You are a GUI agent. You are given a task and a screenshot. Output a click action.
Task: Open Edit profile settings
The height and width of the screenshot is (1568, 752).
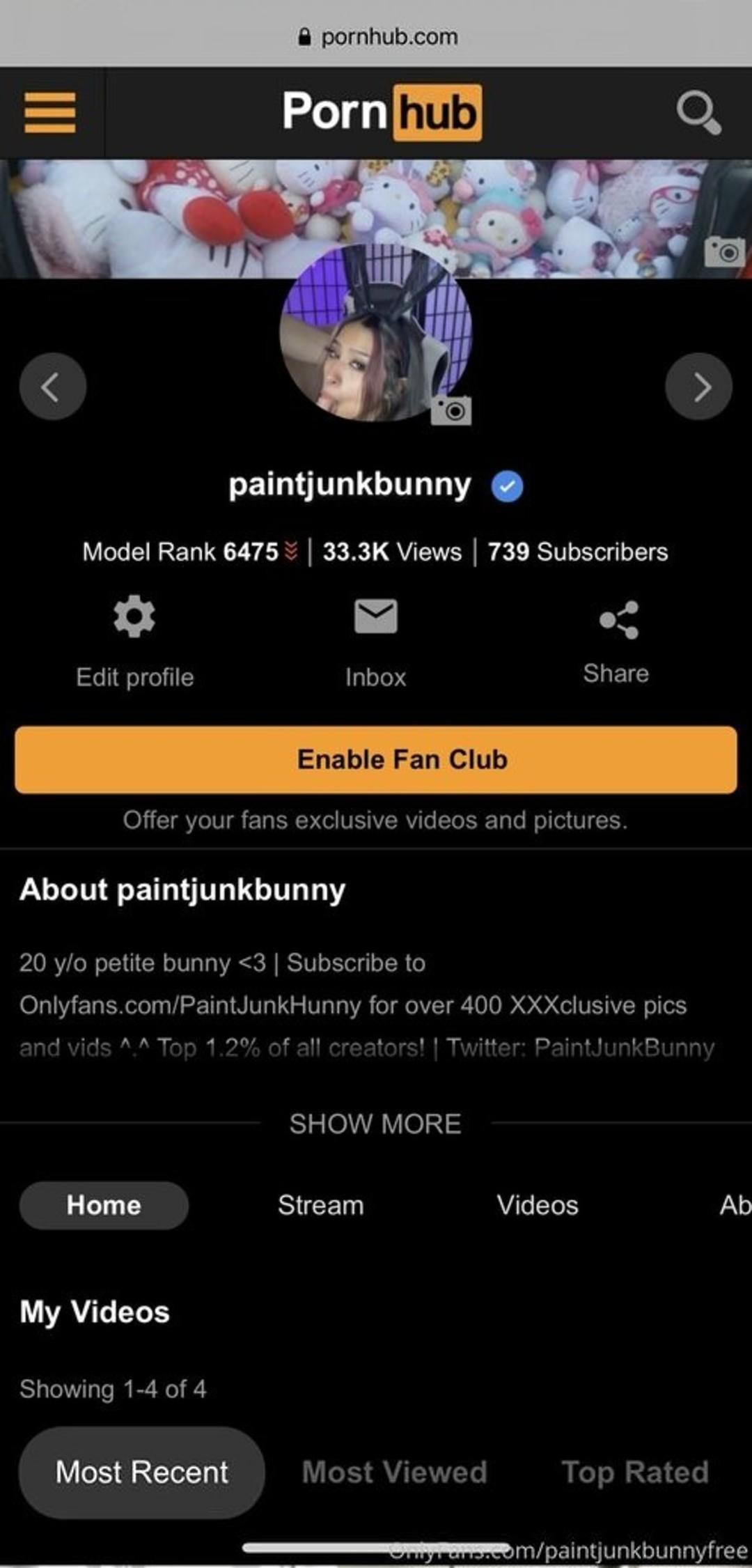coord(134,640)
